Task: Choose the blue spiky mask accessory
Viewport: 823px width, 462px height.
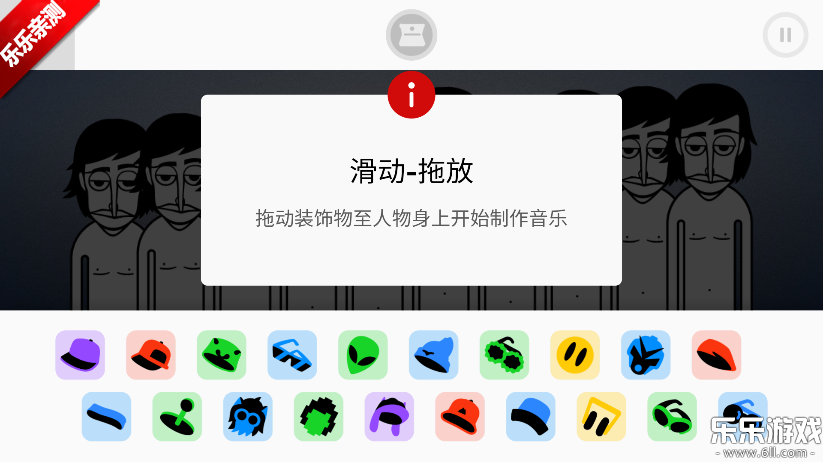Action: 645,355
